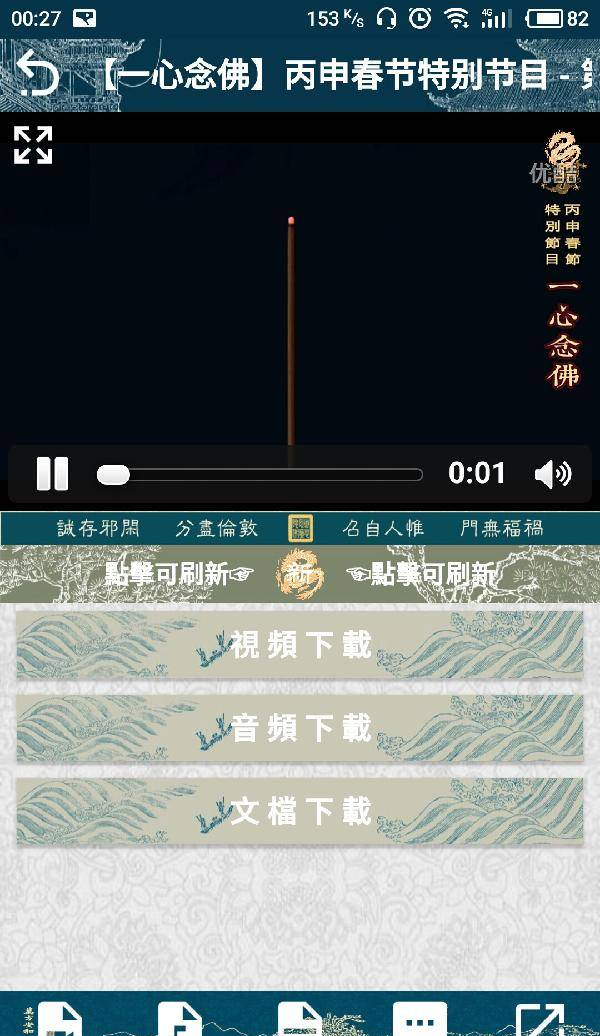Open 文檔下載 document download
The width and height of the screenshot is (600, 1036).
click(300, 811)
